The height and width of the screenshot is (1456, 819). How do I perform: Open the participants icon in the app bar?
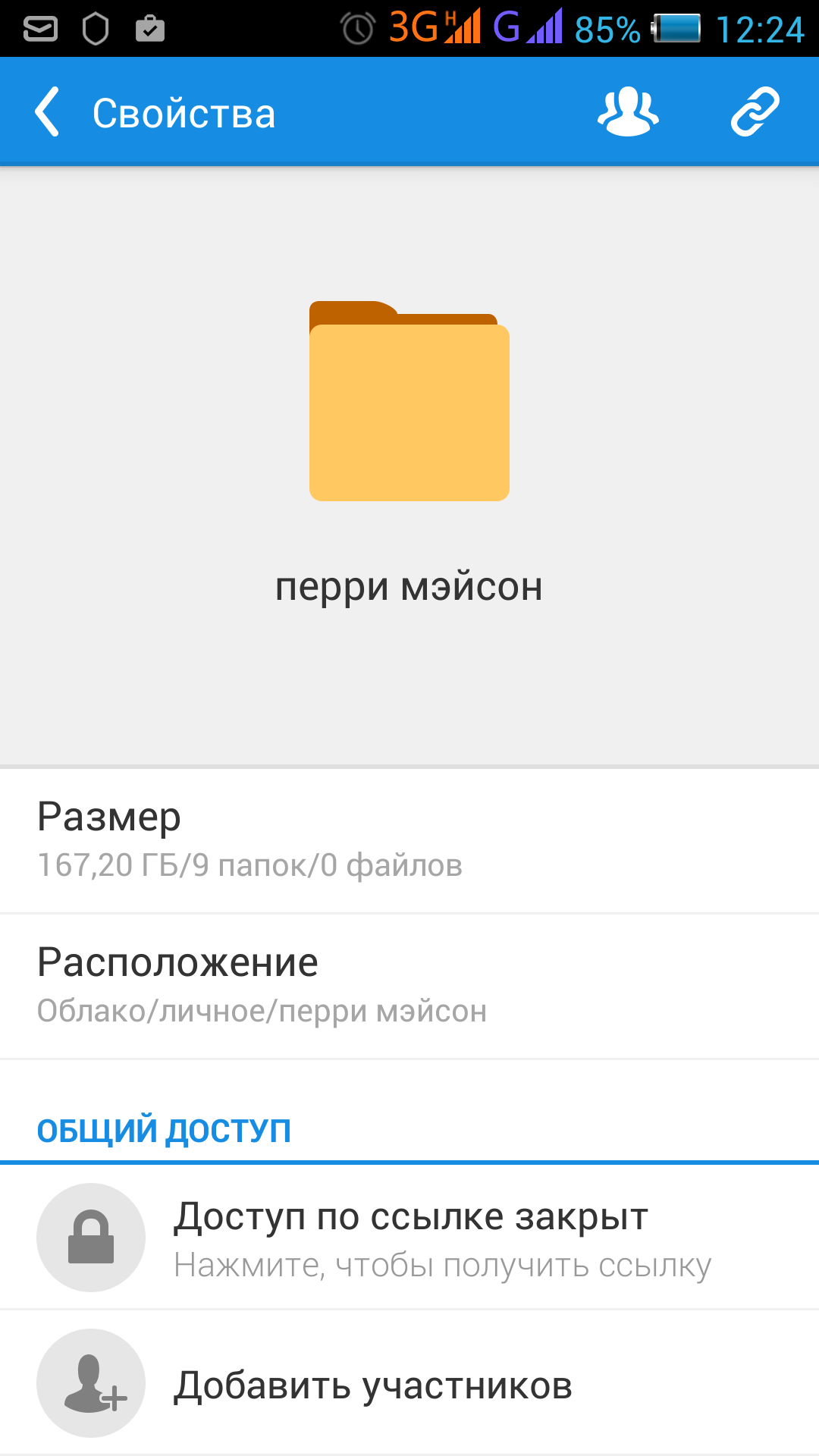coord(628,112)
